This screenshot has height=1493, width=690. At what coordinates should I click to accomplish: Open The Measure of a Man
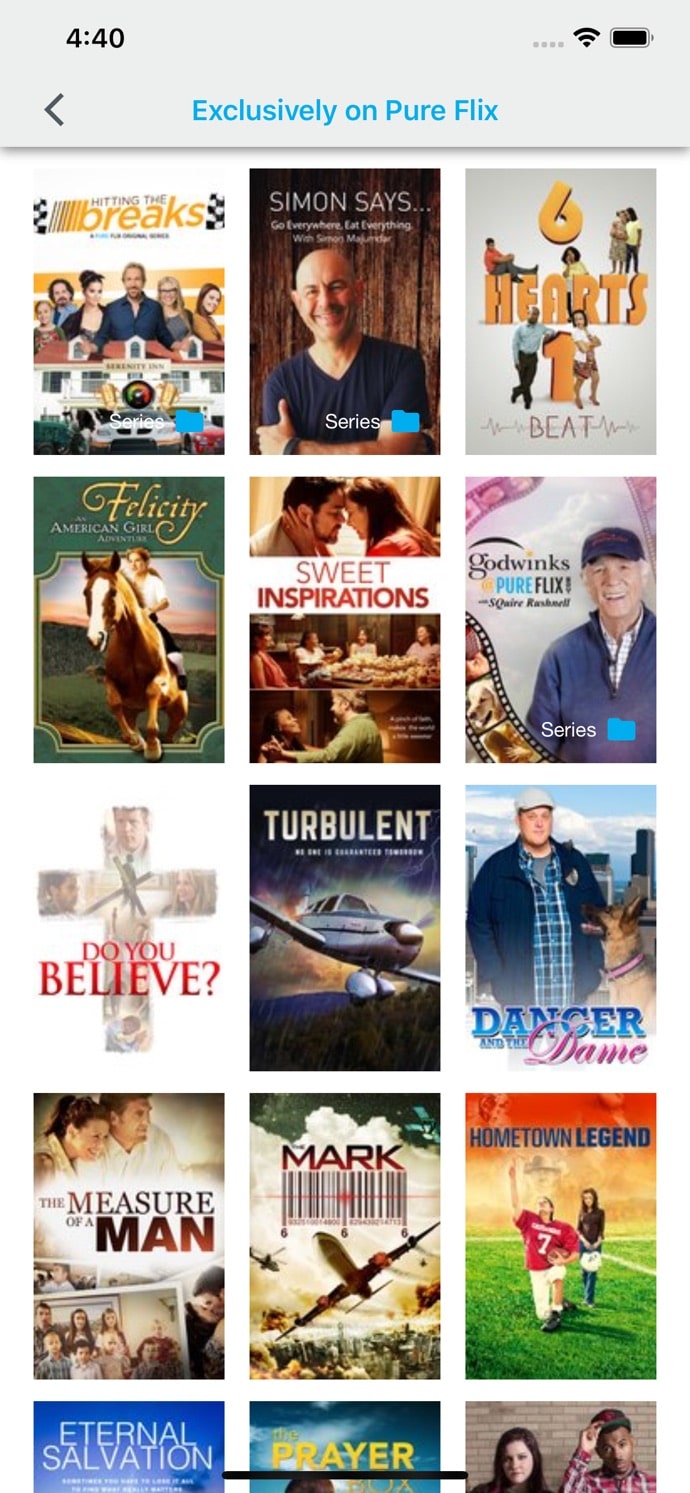pyautogui.click(x=129, y=1235)
